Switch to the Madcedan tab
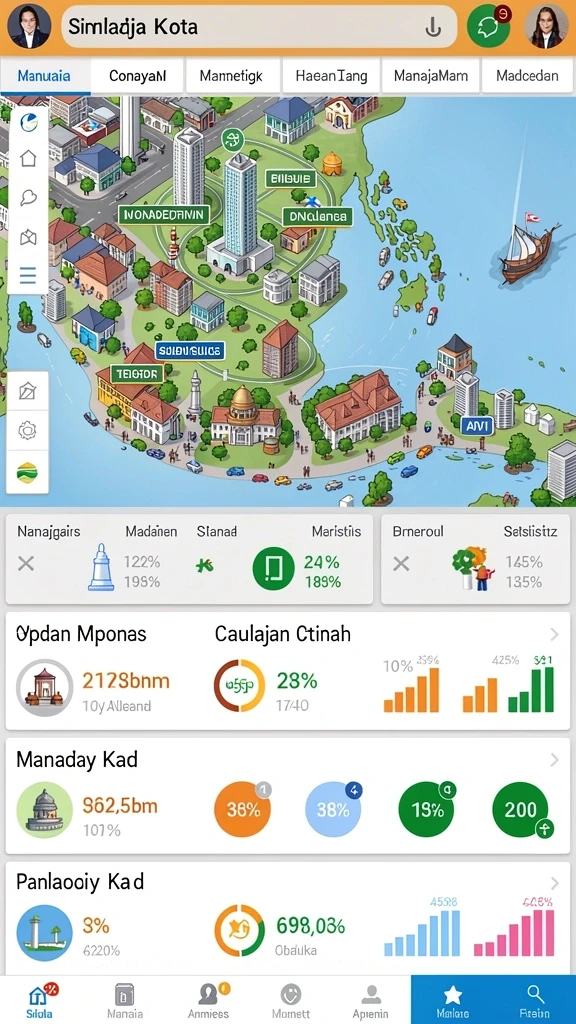This screenshot has width=576, height=1024. [x=528, y=76]
